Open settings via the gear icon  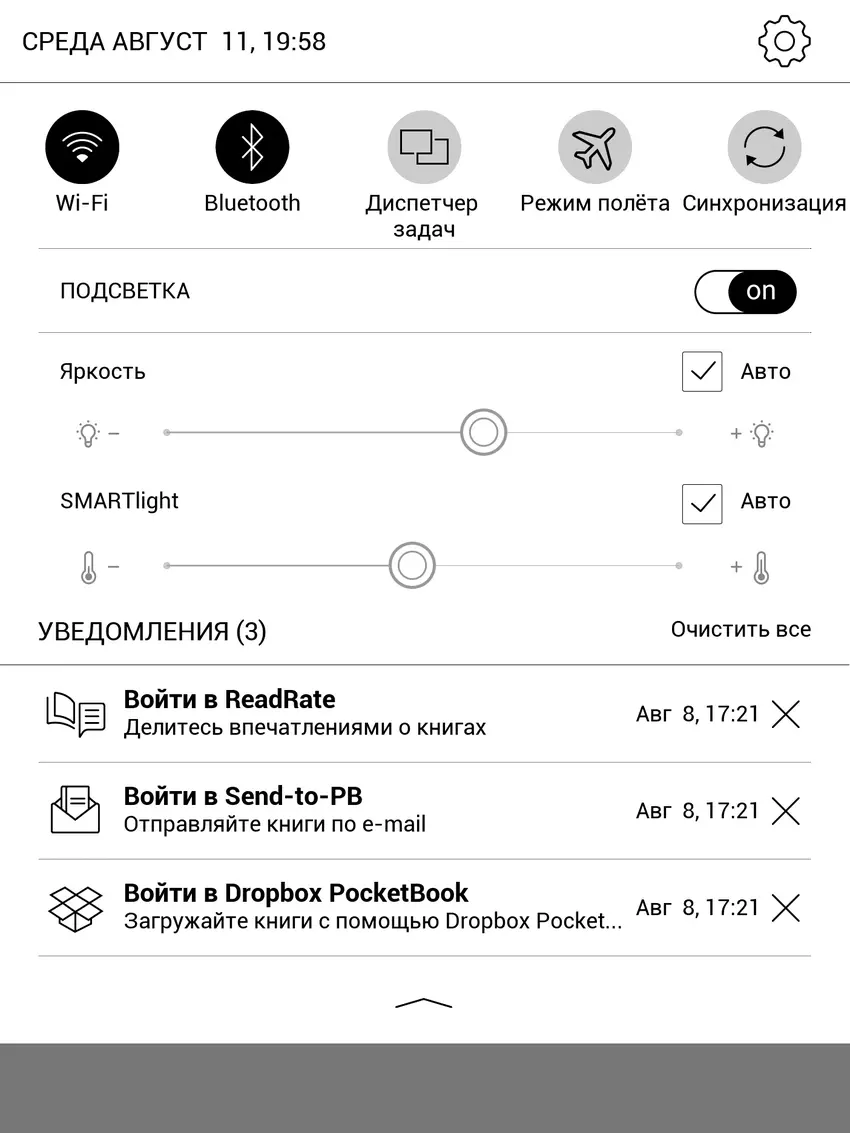click(x=784, y=41)
